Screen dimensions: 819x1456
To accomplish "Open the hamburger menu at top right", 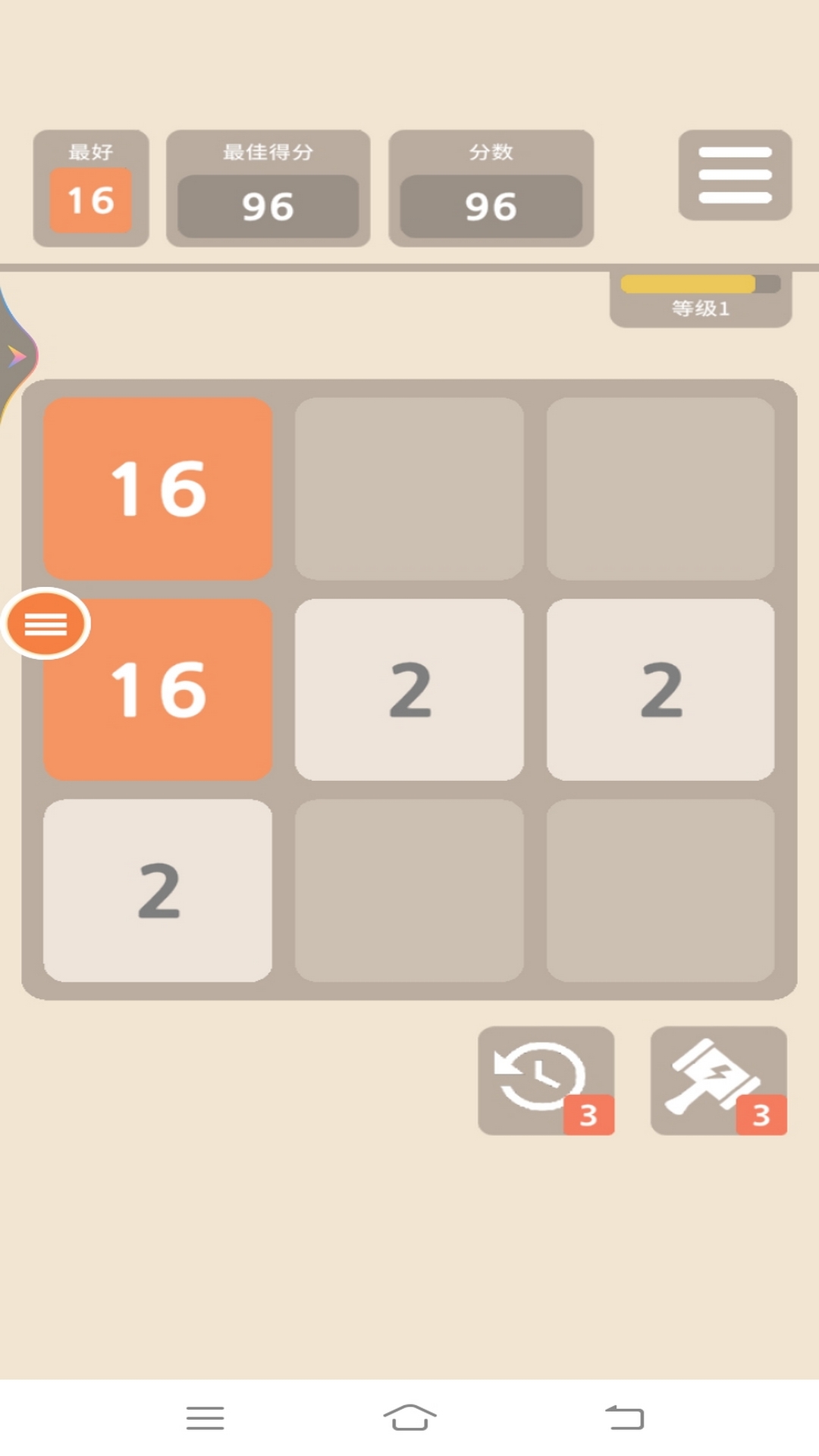I will [x=734, y=175].
